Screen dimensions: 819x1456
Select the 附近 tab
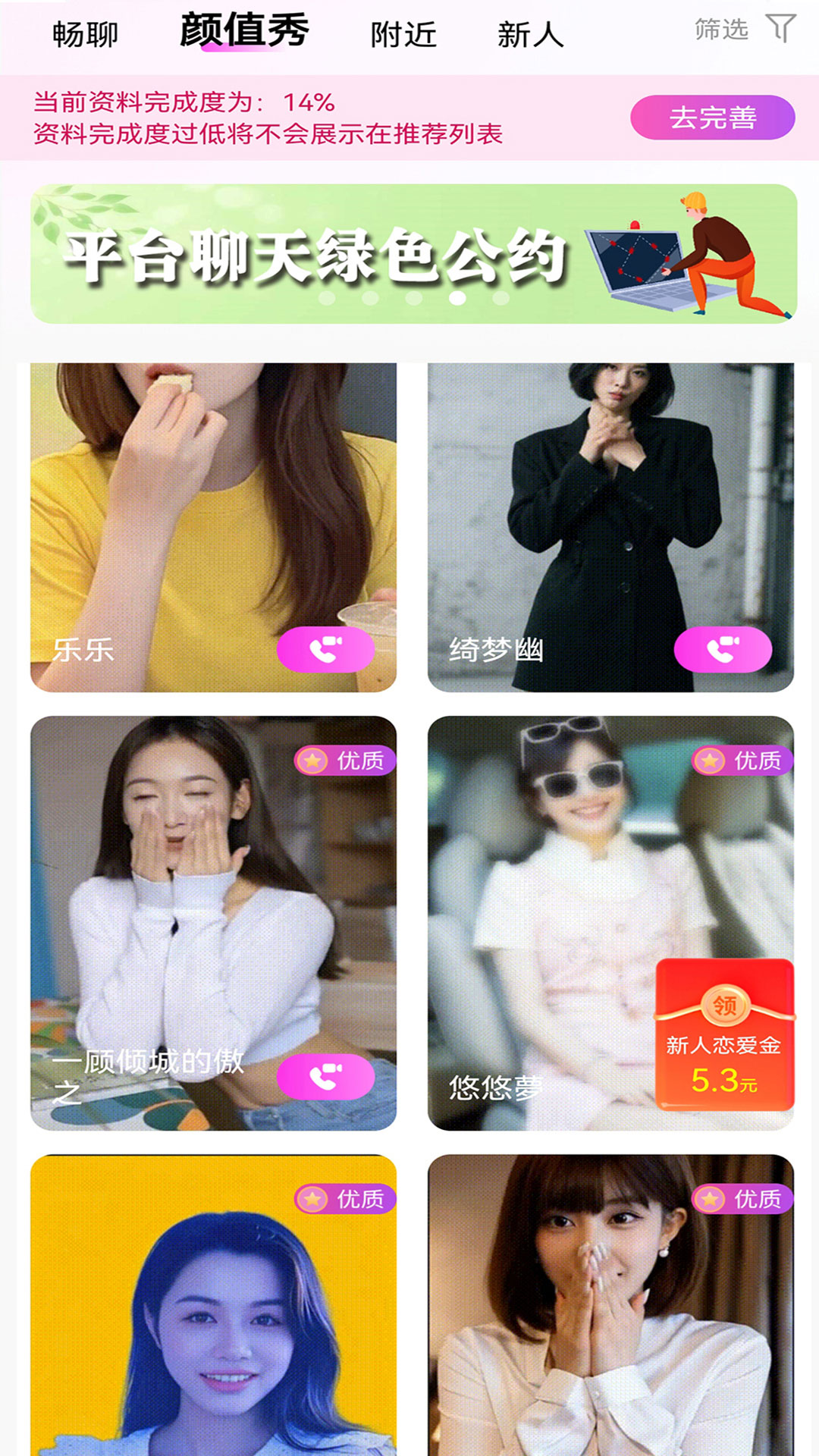point(403,35)
